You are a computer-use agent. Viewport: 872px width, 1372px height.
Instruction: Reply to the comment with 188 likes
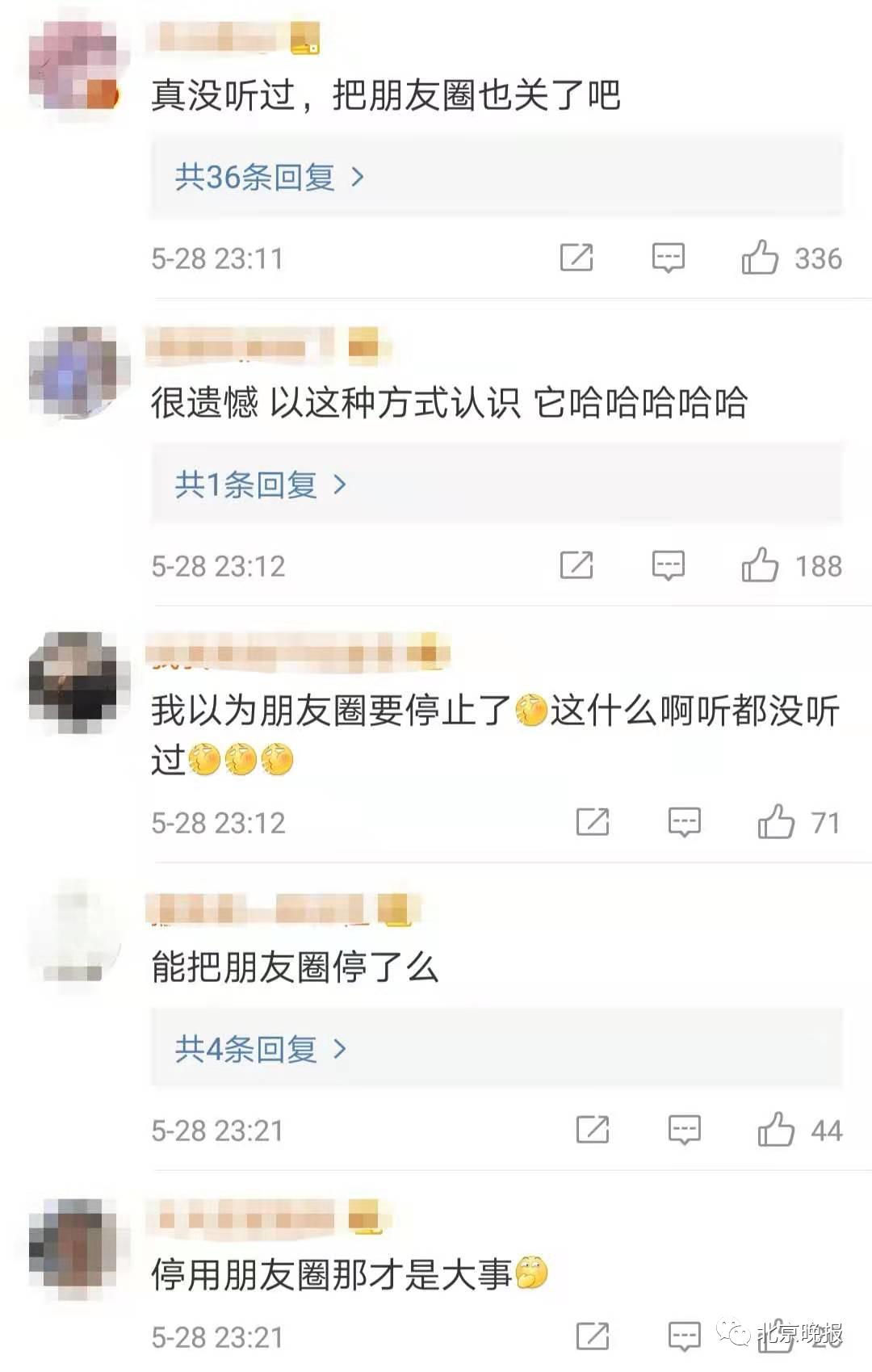pyautogui.click(x=668, y=565)
